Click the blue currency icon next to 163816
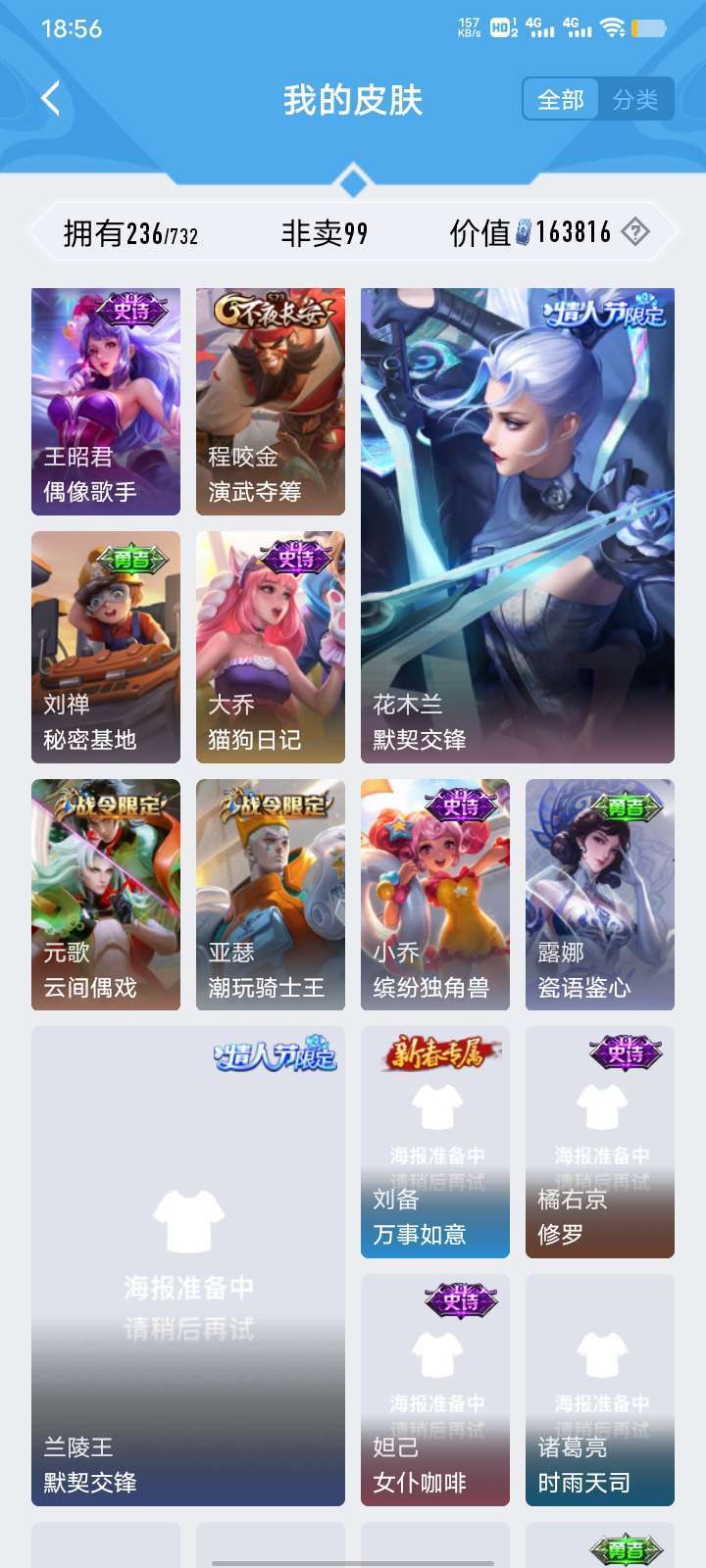Viewport: 706px width, 1568px height. [x=522, y=230]
